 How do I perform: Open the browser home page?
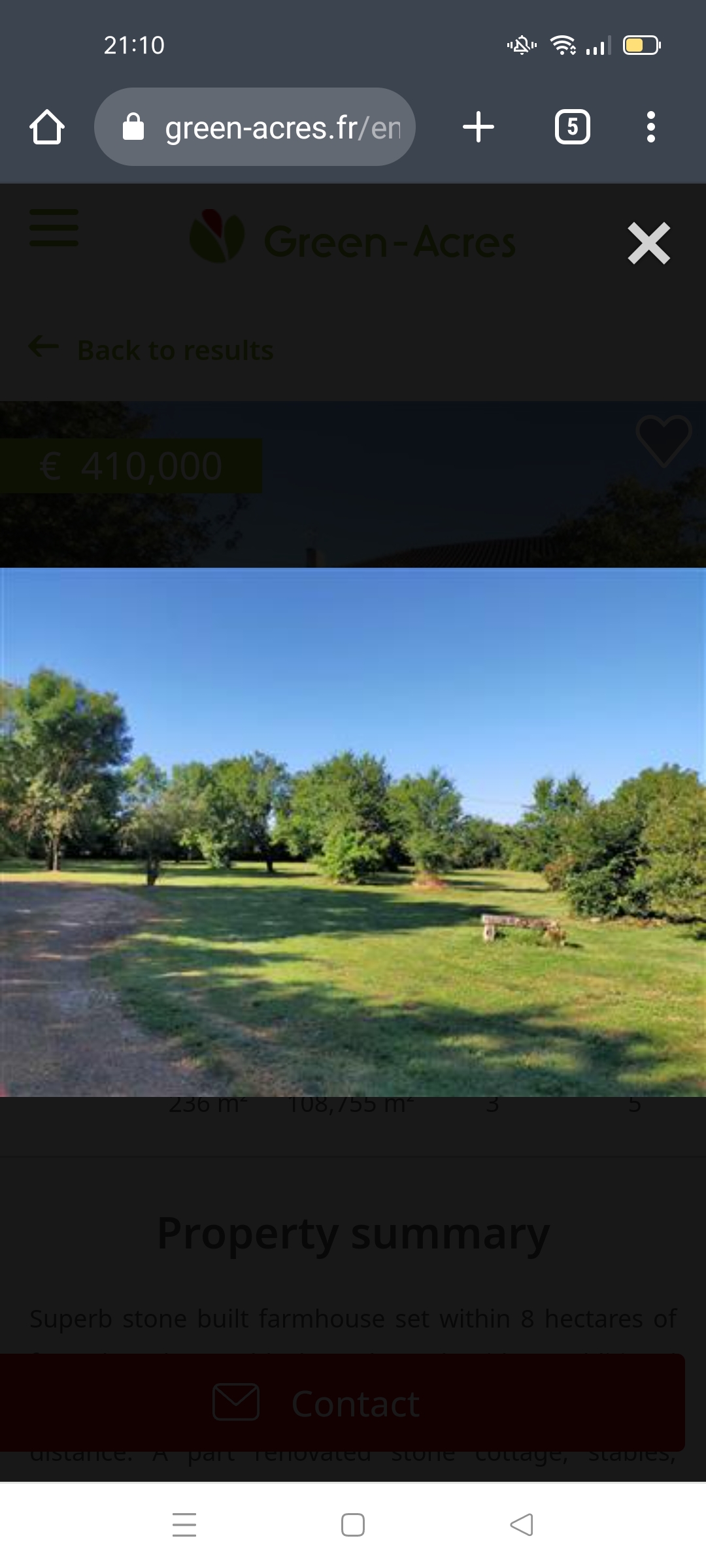click(47, 127)
